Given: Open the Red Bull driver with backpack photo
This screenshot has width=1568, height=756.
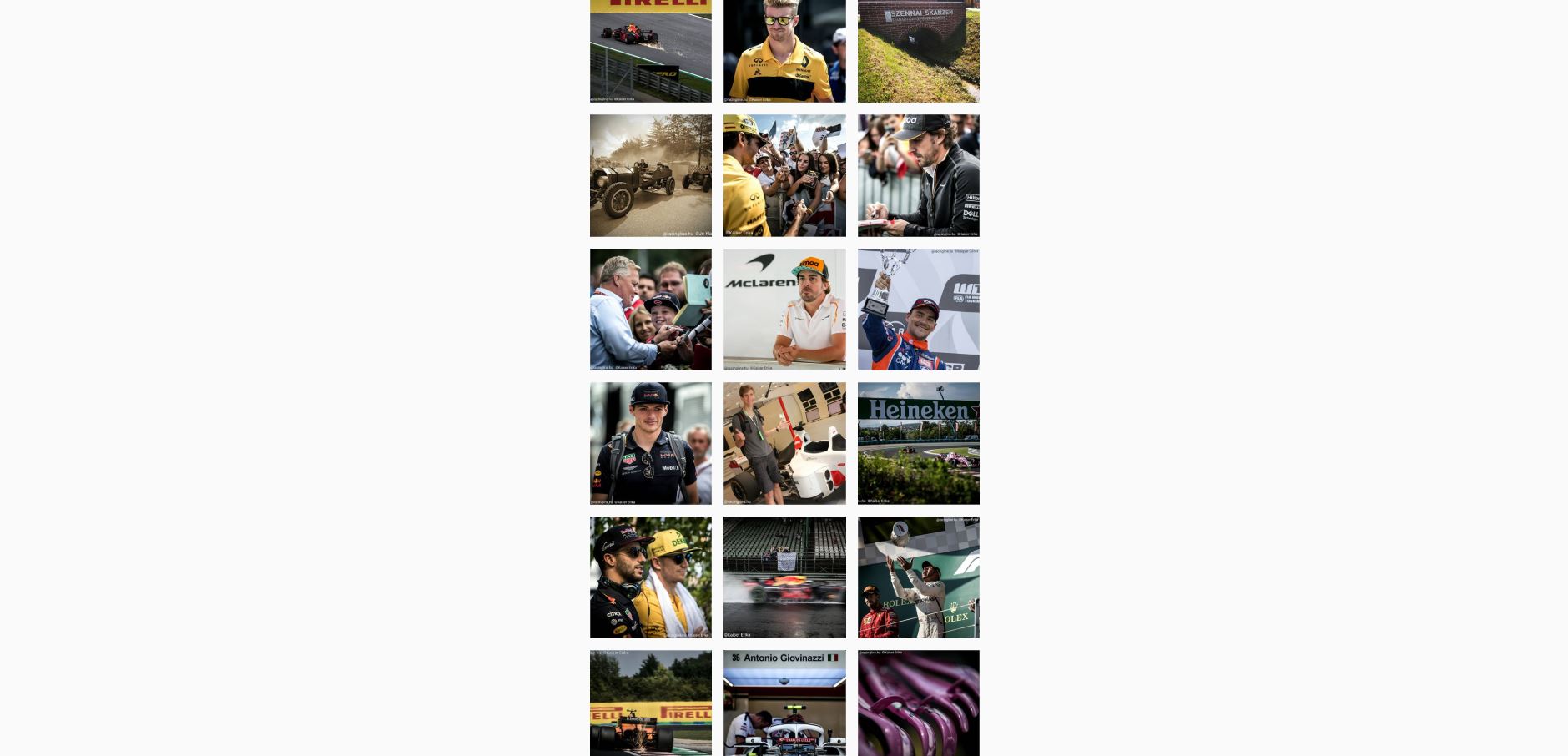Looking at the screenshot, I should [x=650, y=443].
